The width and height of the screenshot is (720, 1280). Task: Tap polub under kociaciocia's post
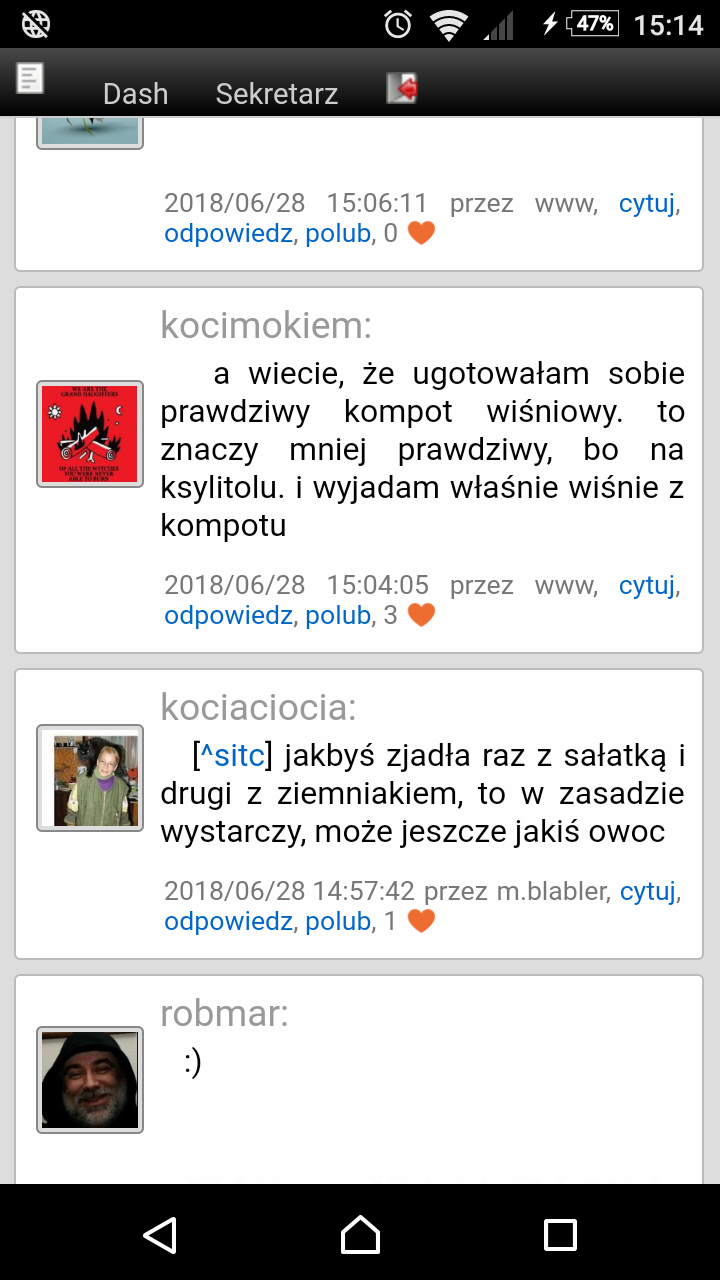338,921
